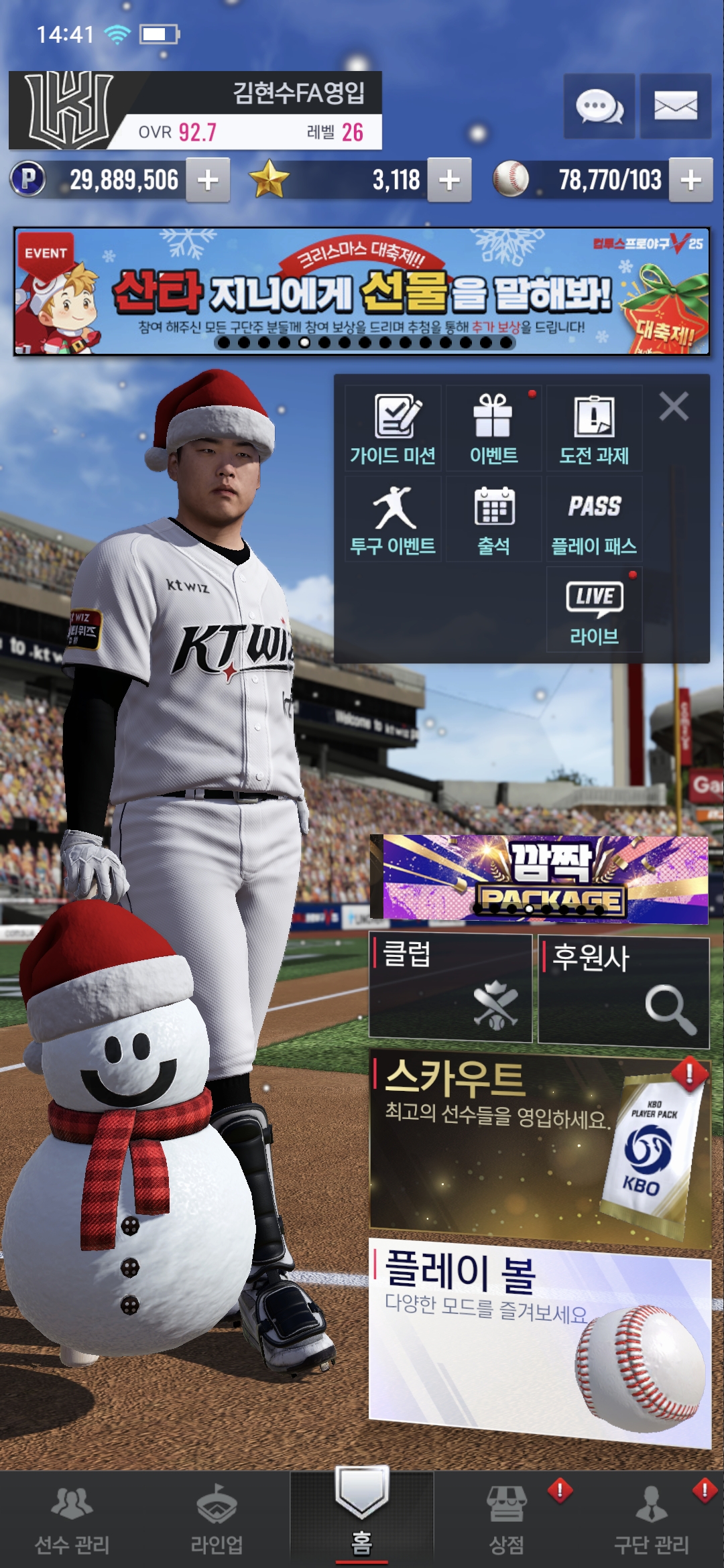The image size is (724, 1568).
Task: Open 라이브 menu
Action: point(595,610)
